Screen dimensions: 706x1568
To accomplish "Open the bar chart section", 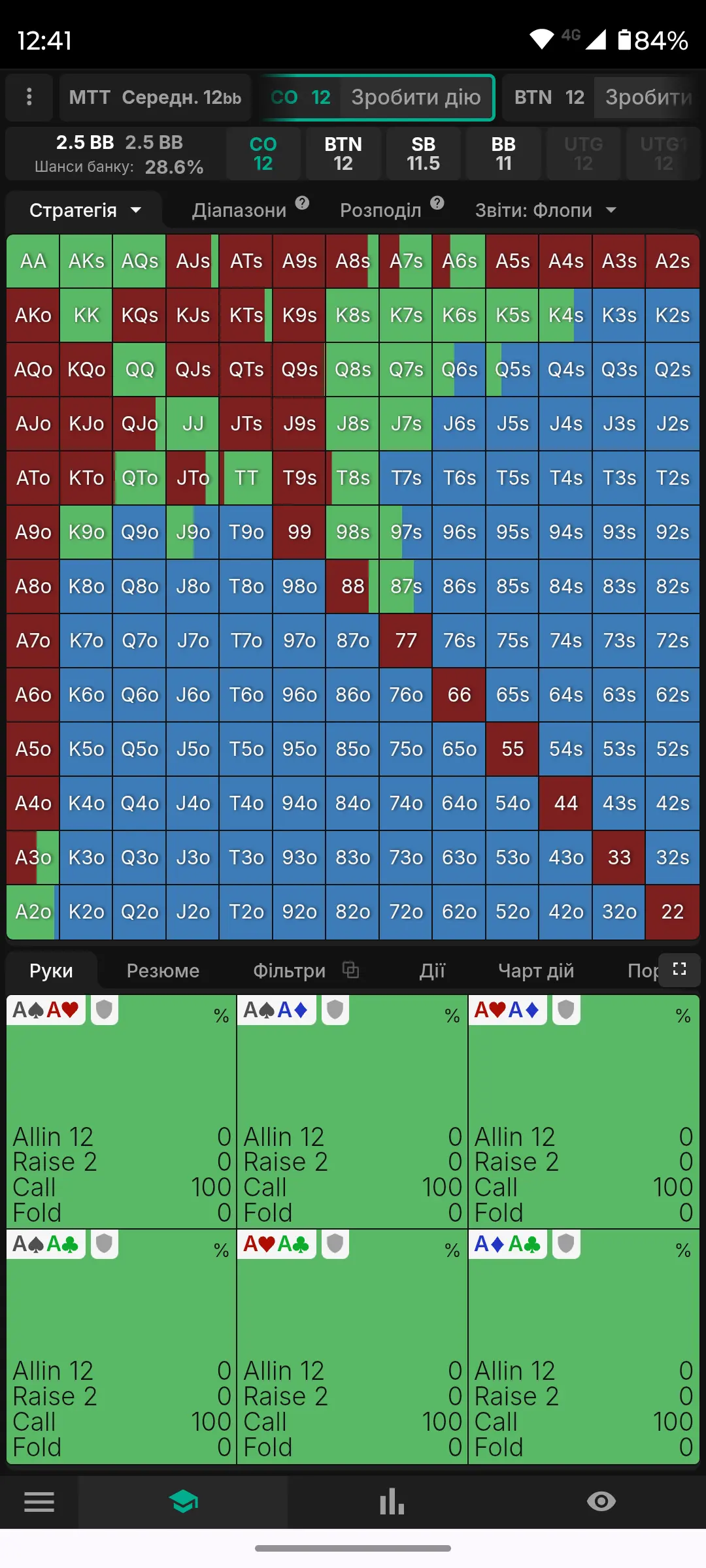I will tap(392, 1502).
